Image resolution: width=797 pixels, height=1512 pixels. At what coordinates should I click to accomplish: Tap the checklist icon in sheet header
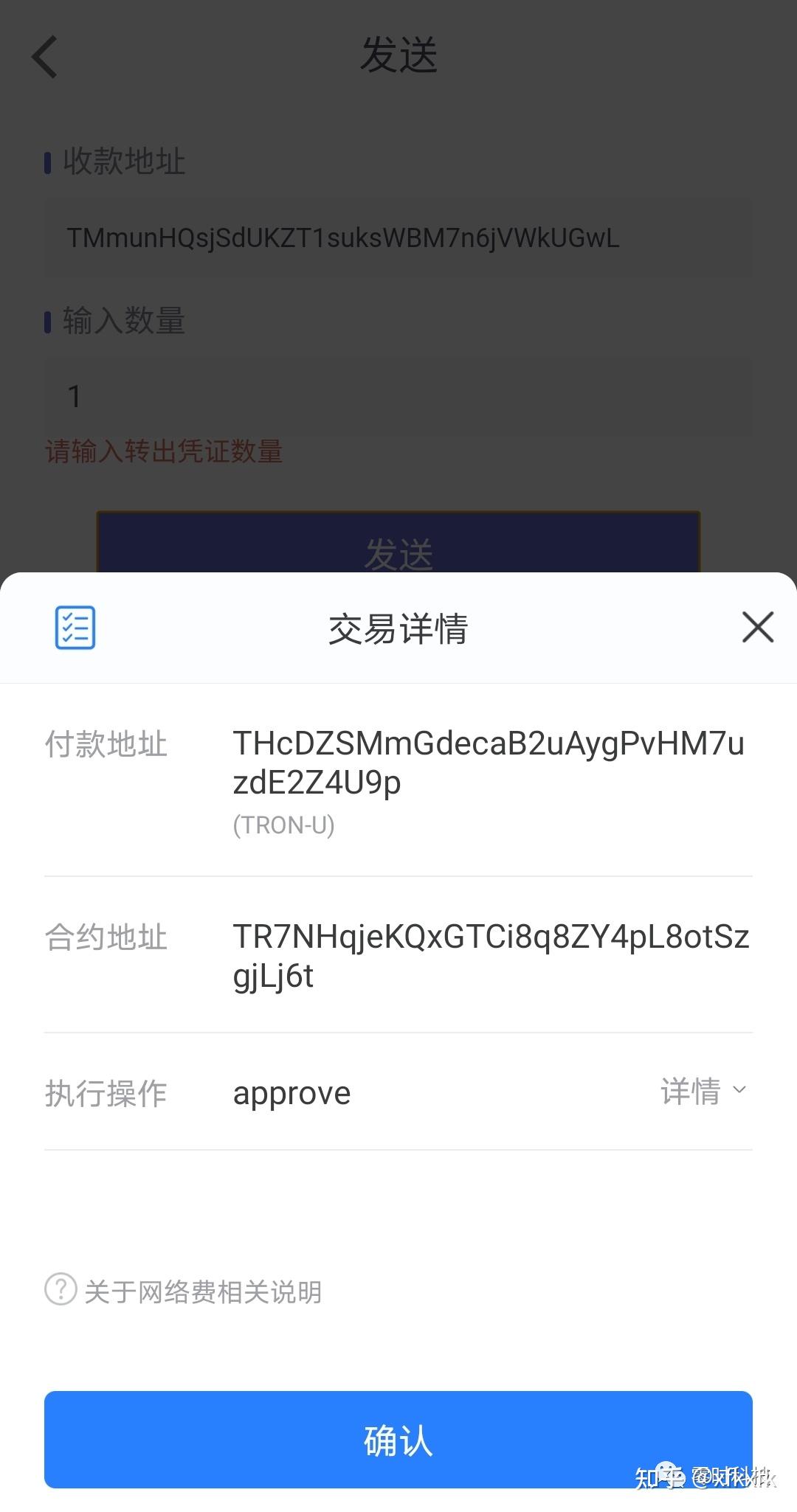tap(75, 628)
